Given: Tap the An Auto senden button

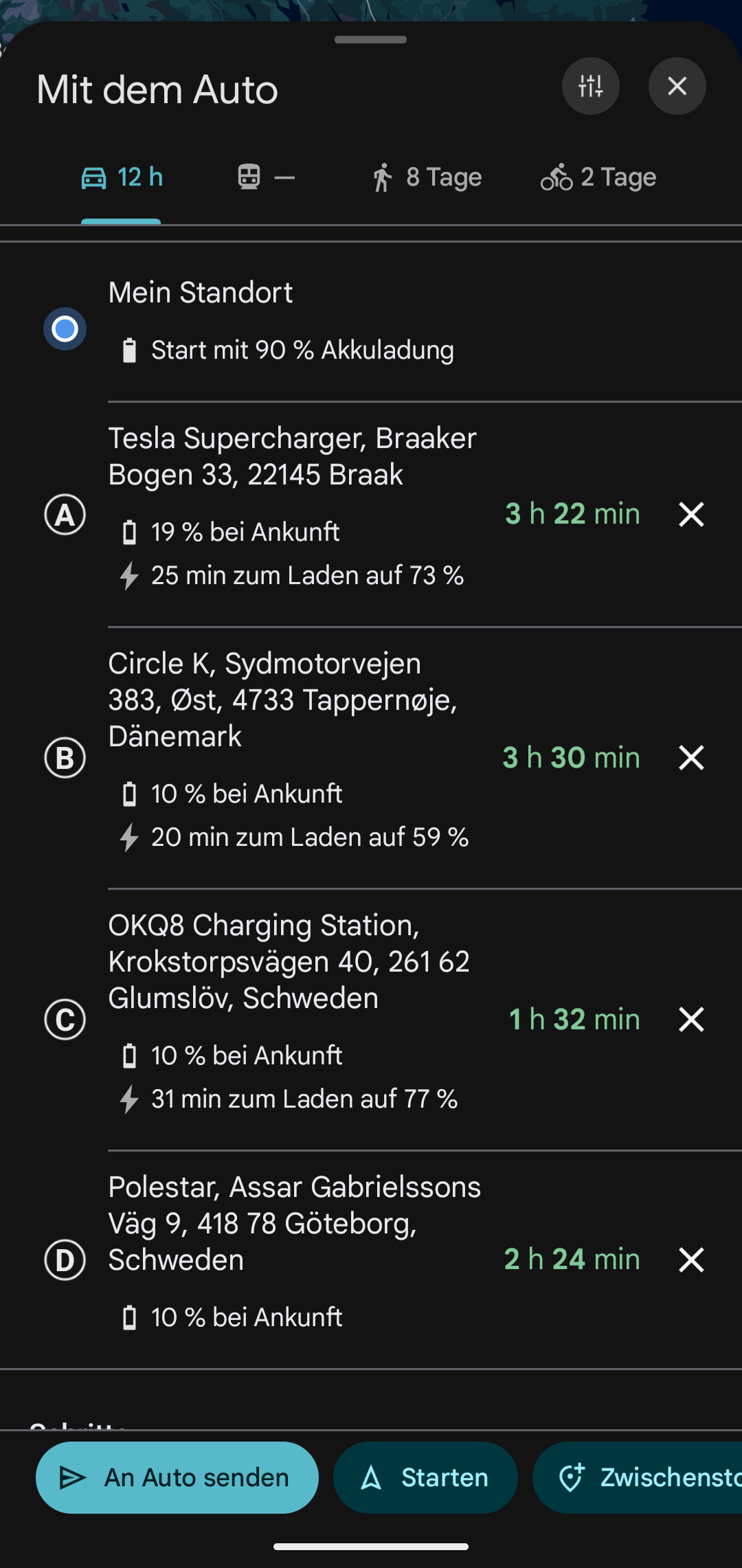Looking at the screenshot, I should click(x=177, y=1477).
